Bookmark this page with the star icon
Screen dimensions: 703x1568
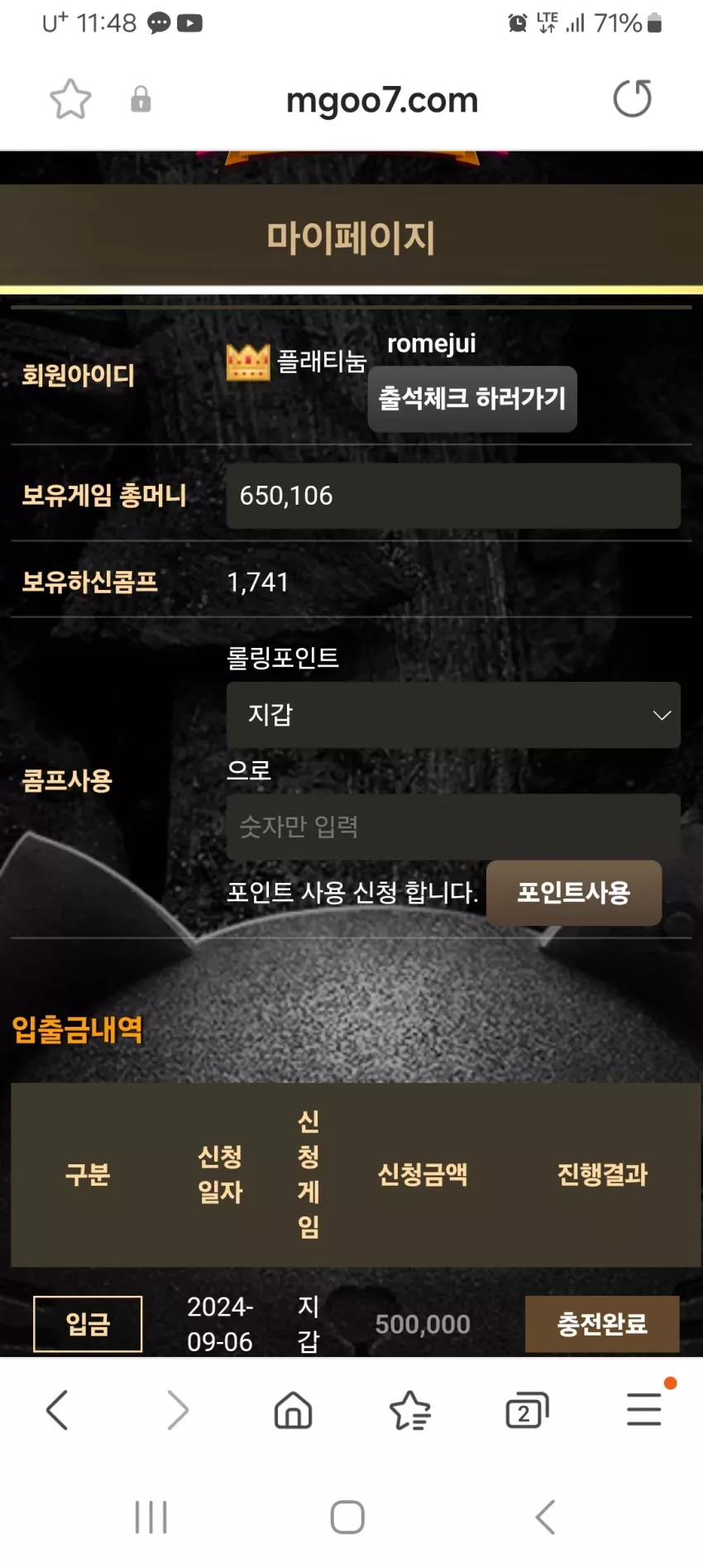pos(70,99)
